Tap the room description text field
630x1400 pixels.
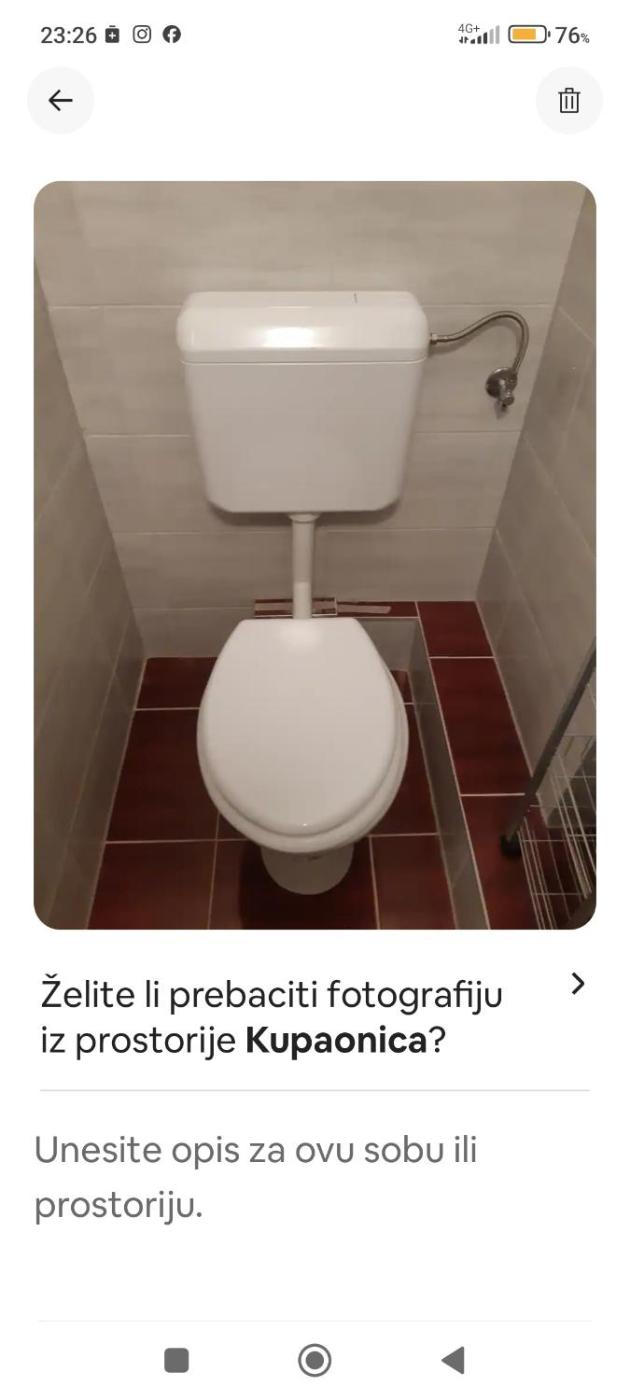tap(314, 1178)
